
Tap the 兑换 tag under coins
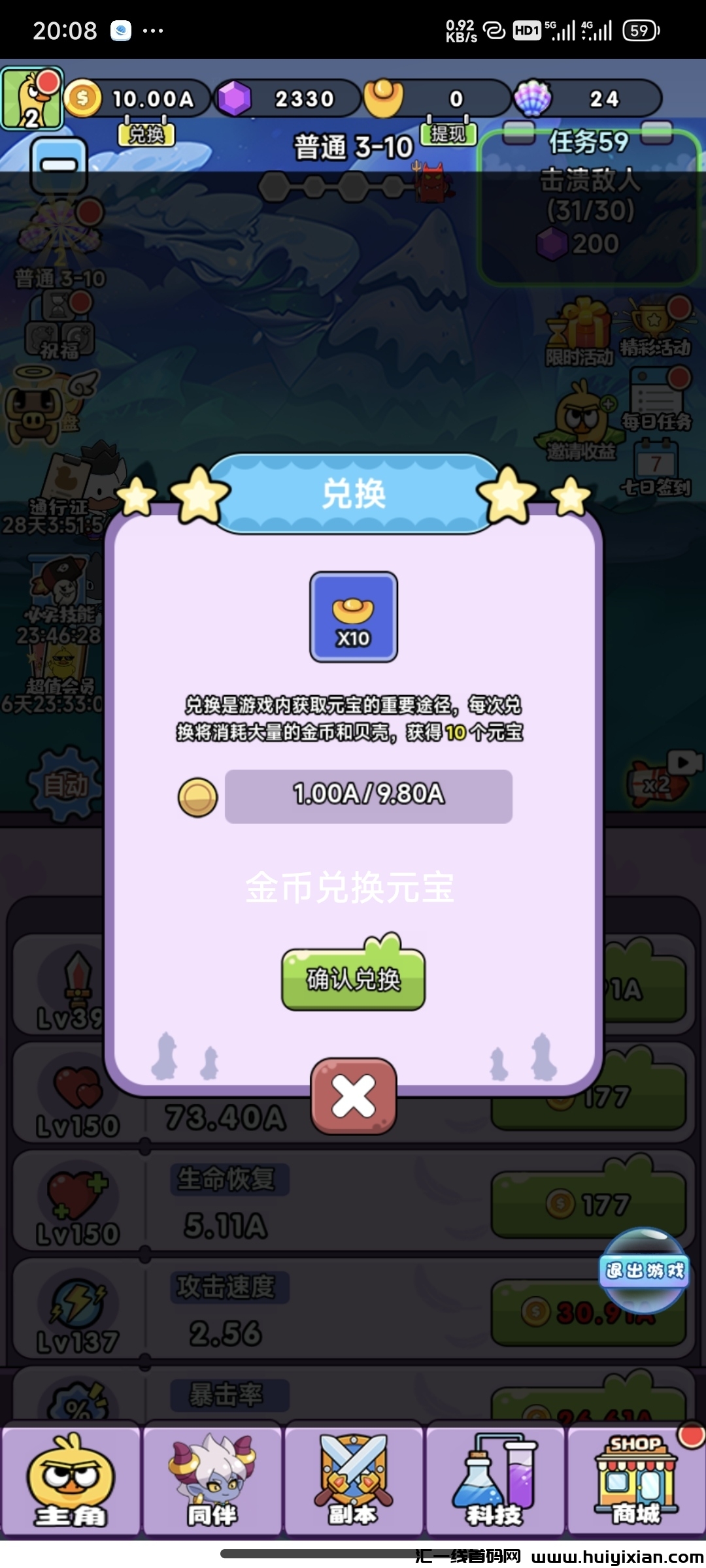[146, 134]
